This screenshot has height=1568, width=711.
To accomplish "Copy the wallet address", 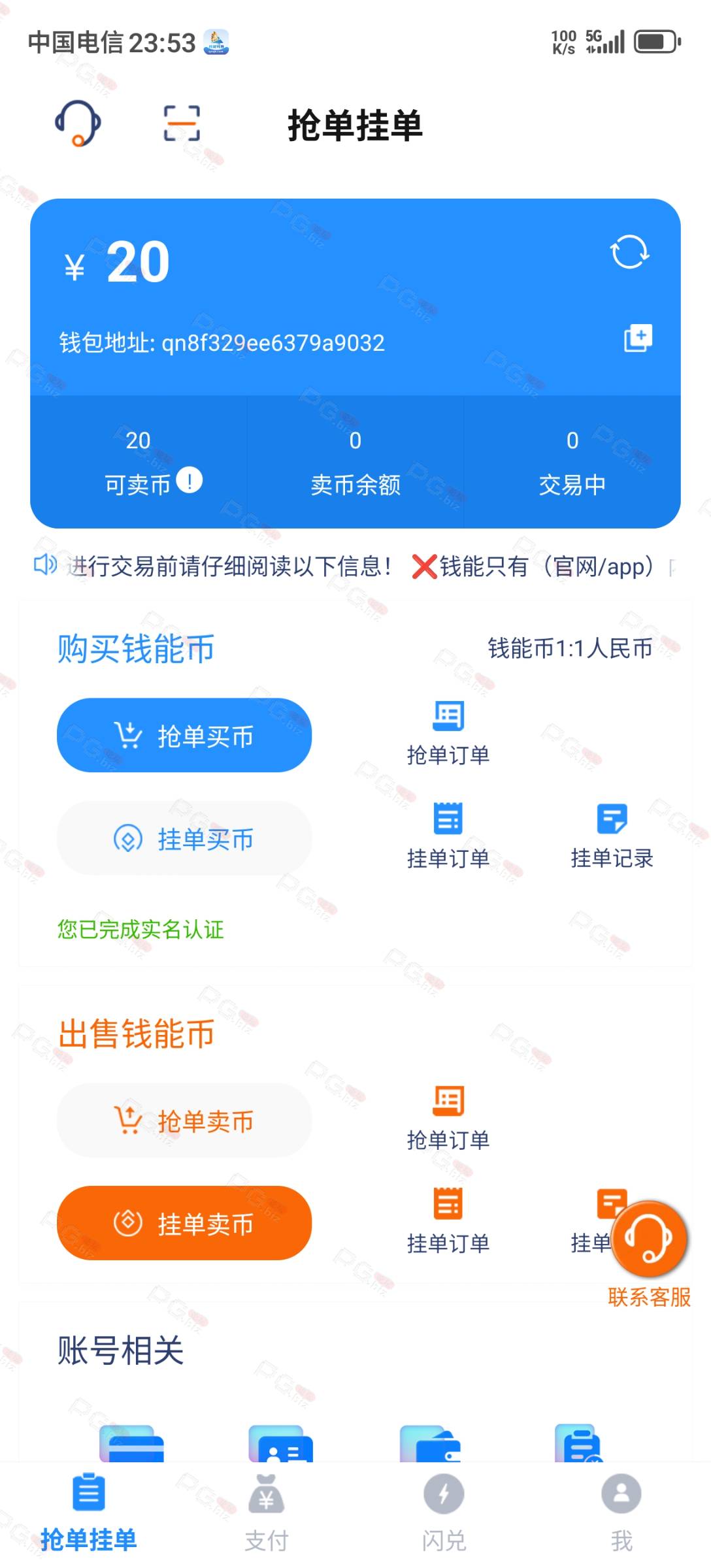I will coord(638,338).
